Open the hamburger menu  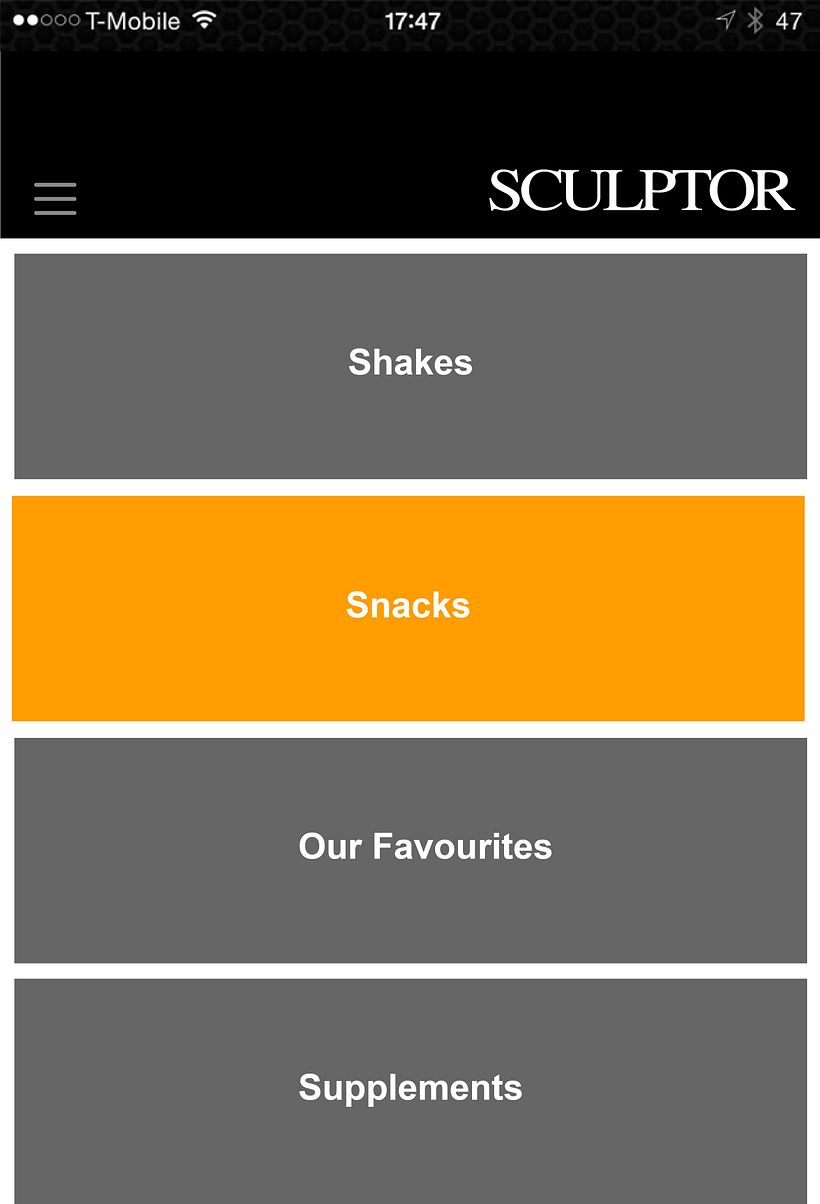pyautogui.click(x=55, y=199)
